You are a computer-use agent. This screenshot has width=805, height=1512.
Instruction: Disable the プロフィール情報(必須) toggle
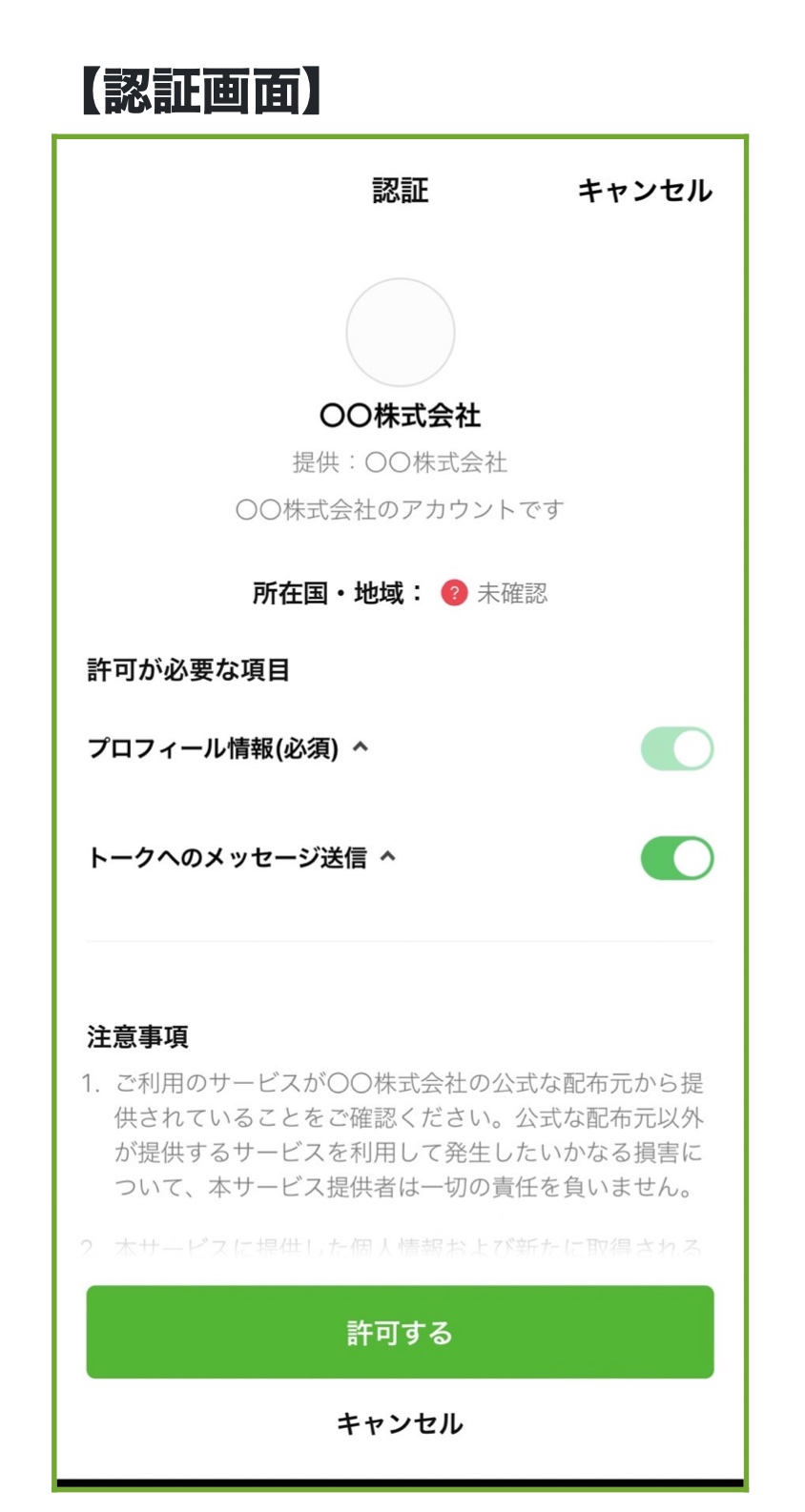pos(675,749)
